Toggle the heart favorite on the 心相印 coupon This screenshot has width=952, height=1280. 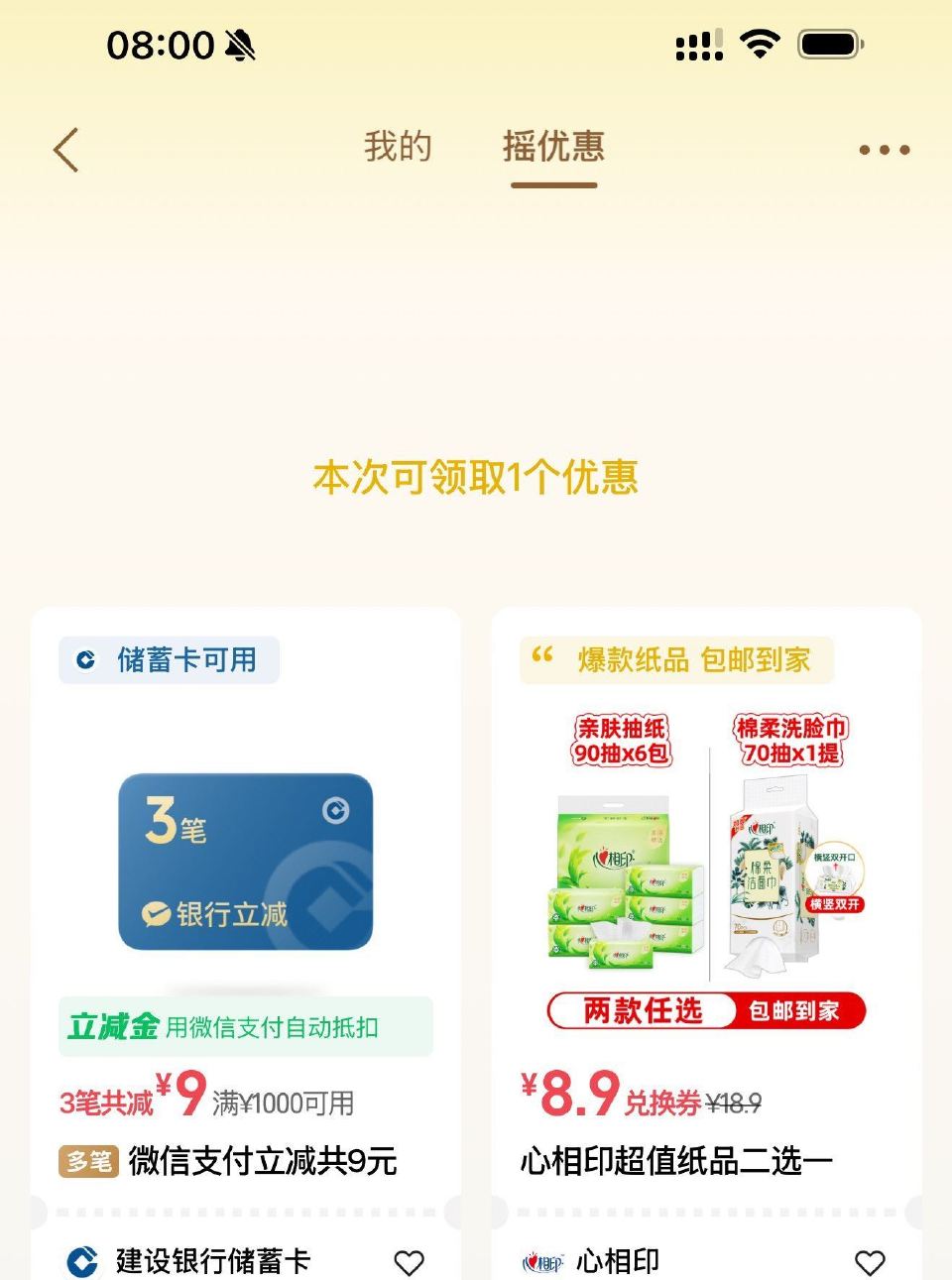(x=870, y=1262)
